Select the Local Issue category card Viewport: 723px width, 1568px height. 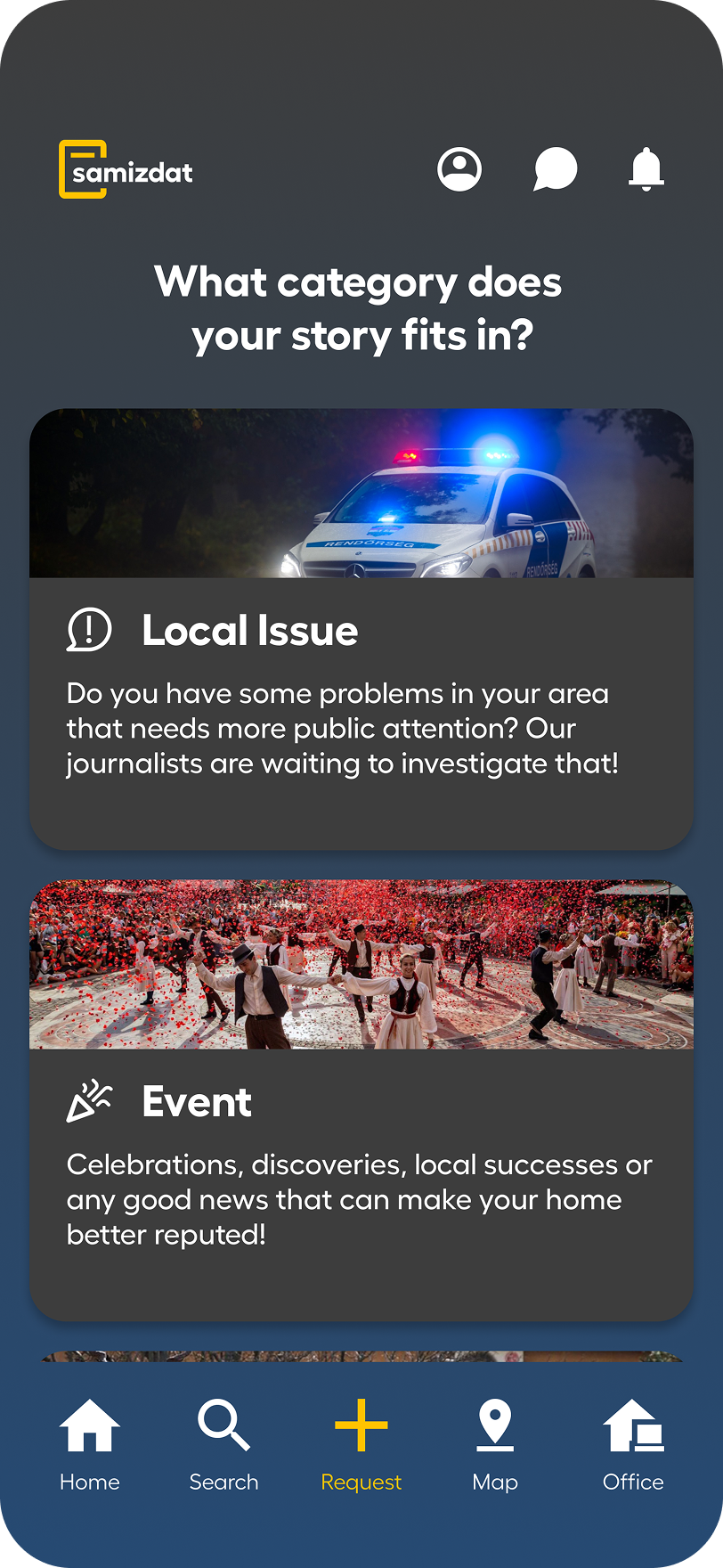point(361,629)
